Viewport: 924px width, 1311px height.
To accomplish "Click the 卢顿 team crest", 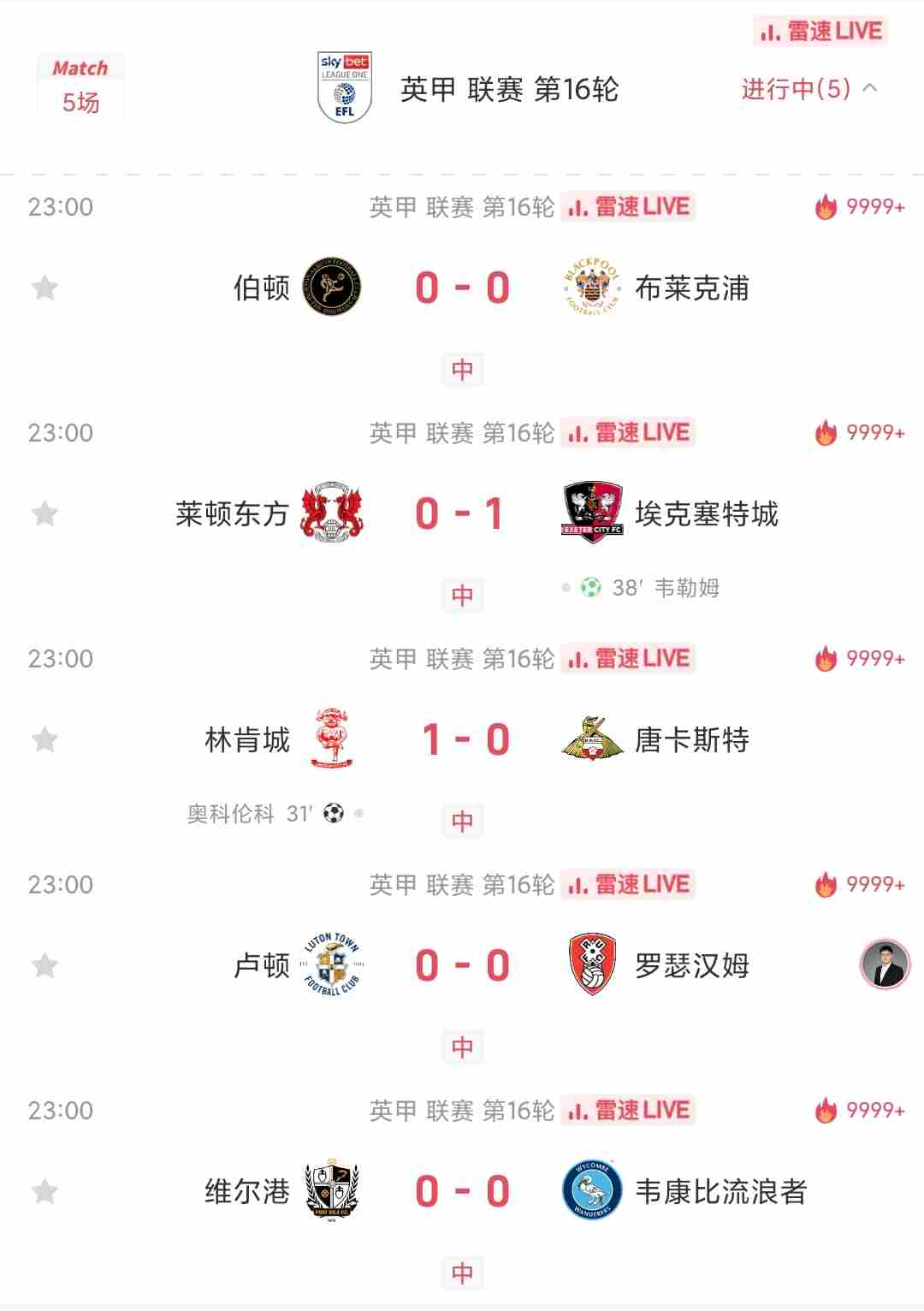I will click(334, 965).
